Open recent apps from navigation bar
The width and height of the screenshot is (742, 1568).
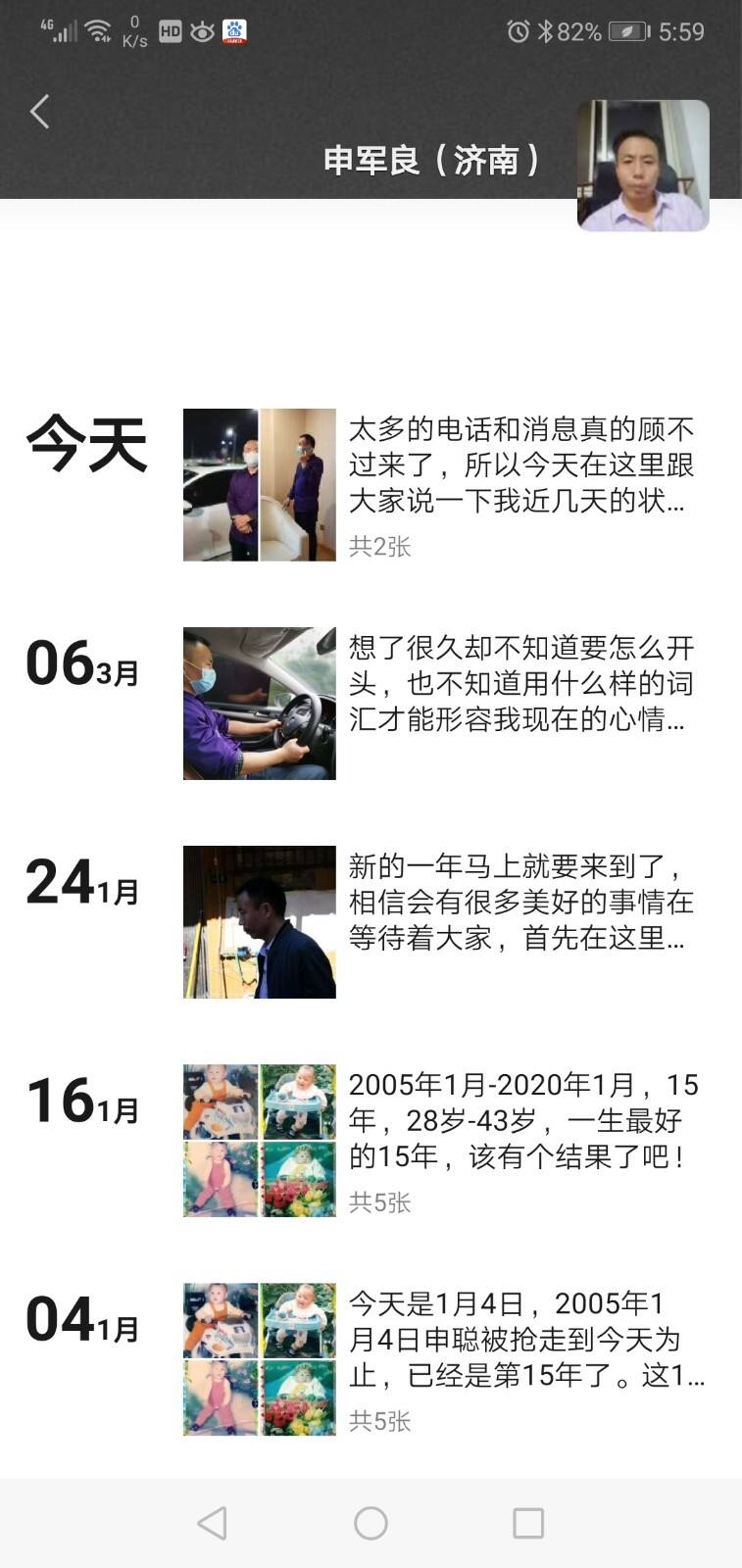pos(528,1523)
